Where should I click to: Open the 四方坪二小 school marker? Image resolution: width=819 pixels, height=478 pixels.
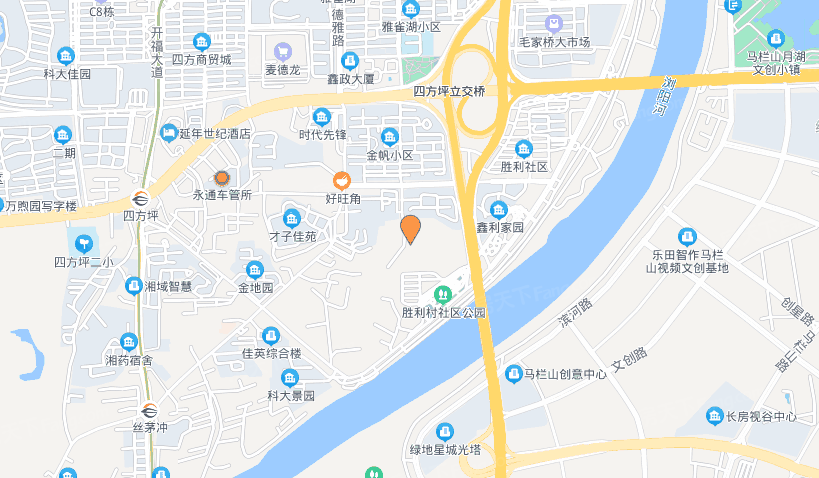coord(83,243)
